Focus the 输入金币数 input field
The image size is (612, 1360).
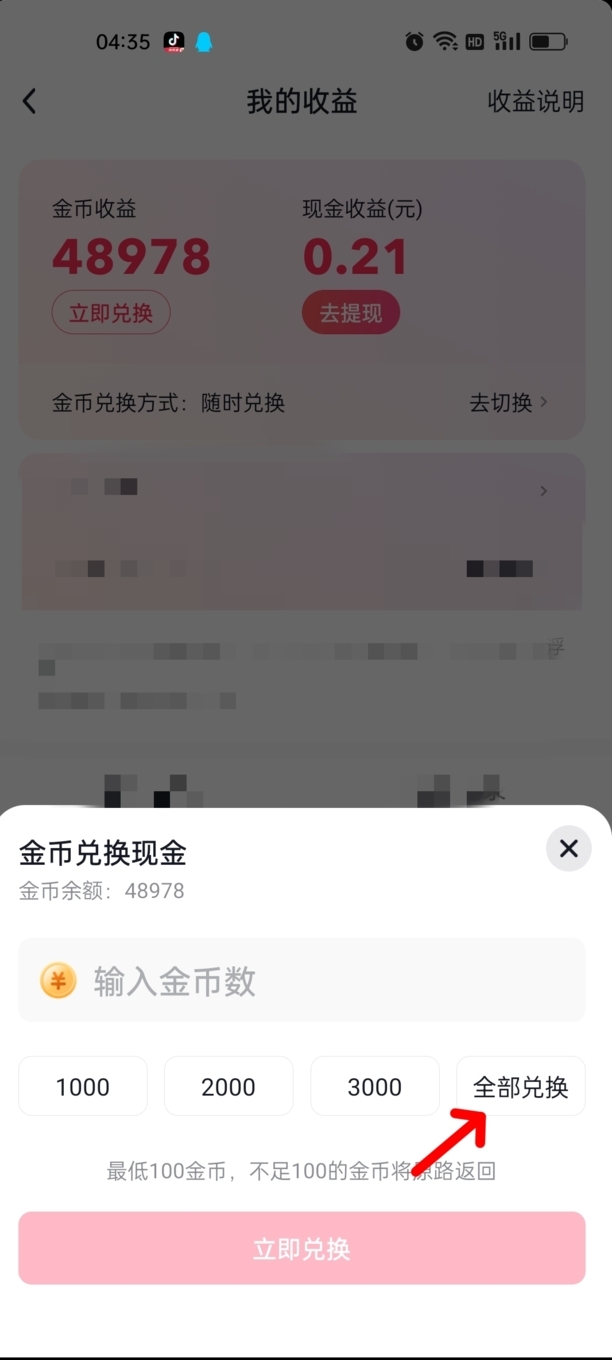click(x=302, y=981)
